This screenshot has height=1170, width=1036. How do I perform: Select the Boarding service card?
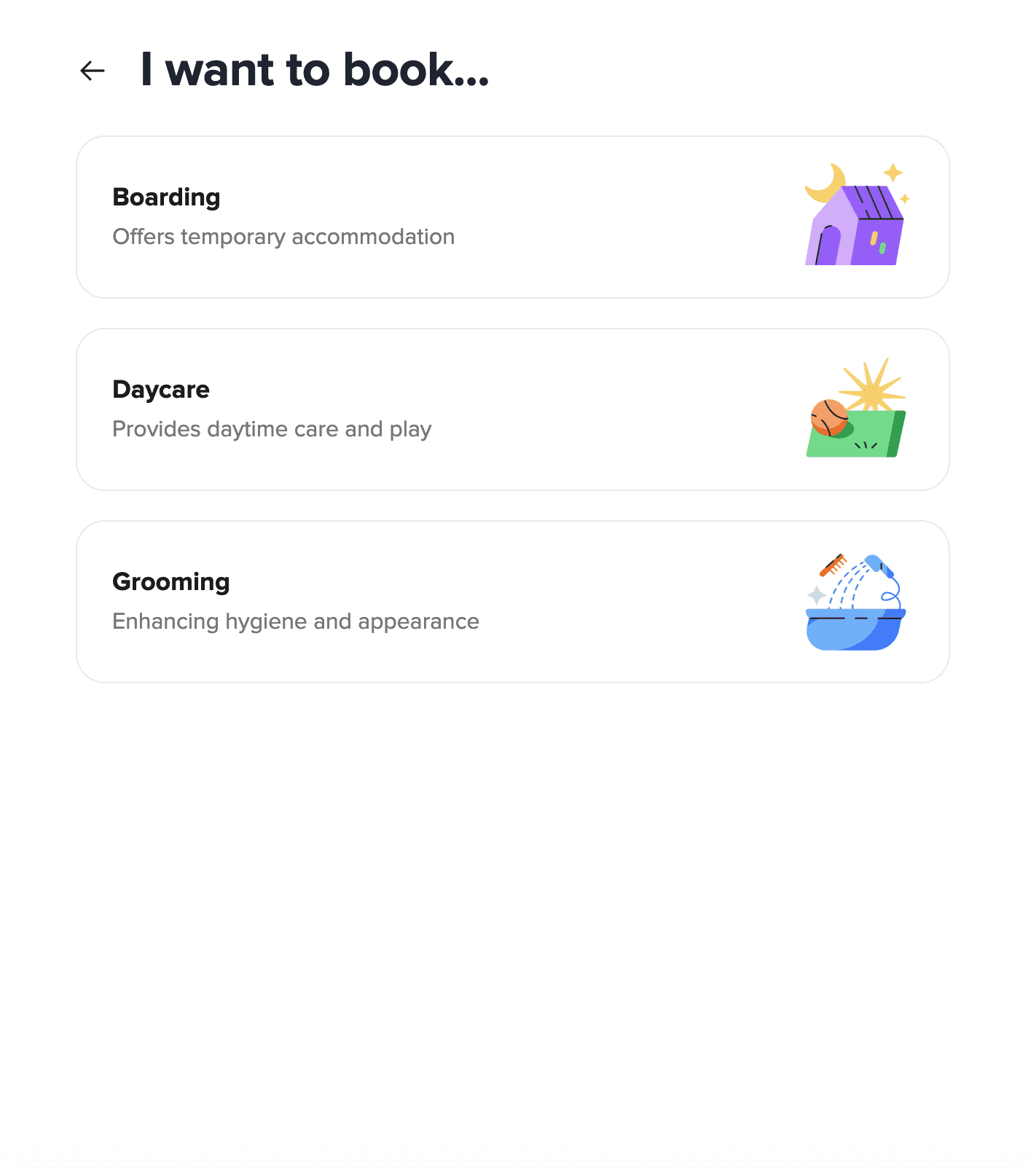[512, 217]
